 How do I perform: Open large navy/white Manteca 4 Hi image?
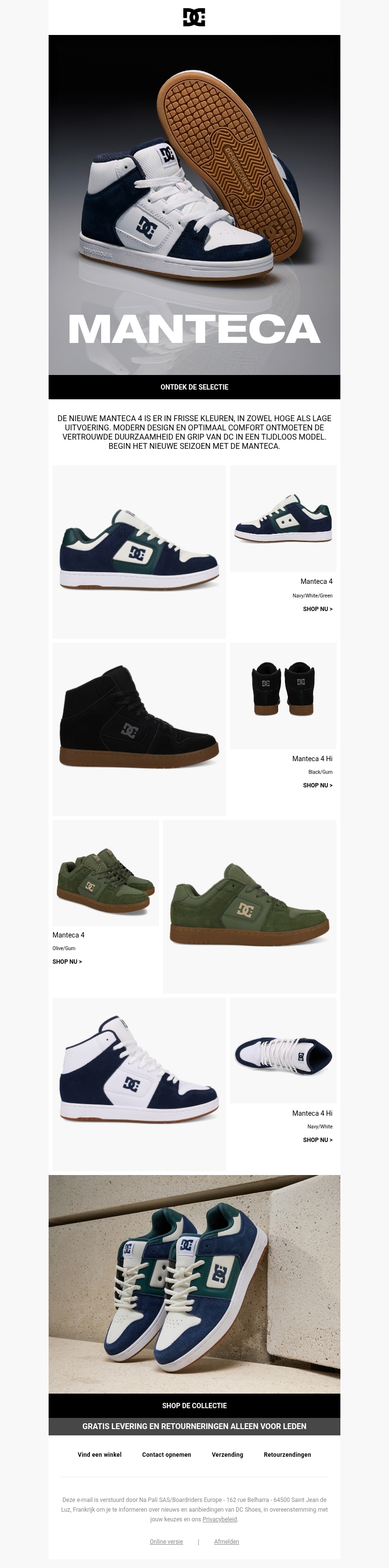tap(139, 1084)
